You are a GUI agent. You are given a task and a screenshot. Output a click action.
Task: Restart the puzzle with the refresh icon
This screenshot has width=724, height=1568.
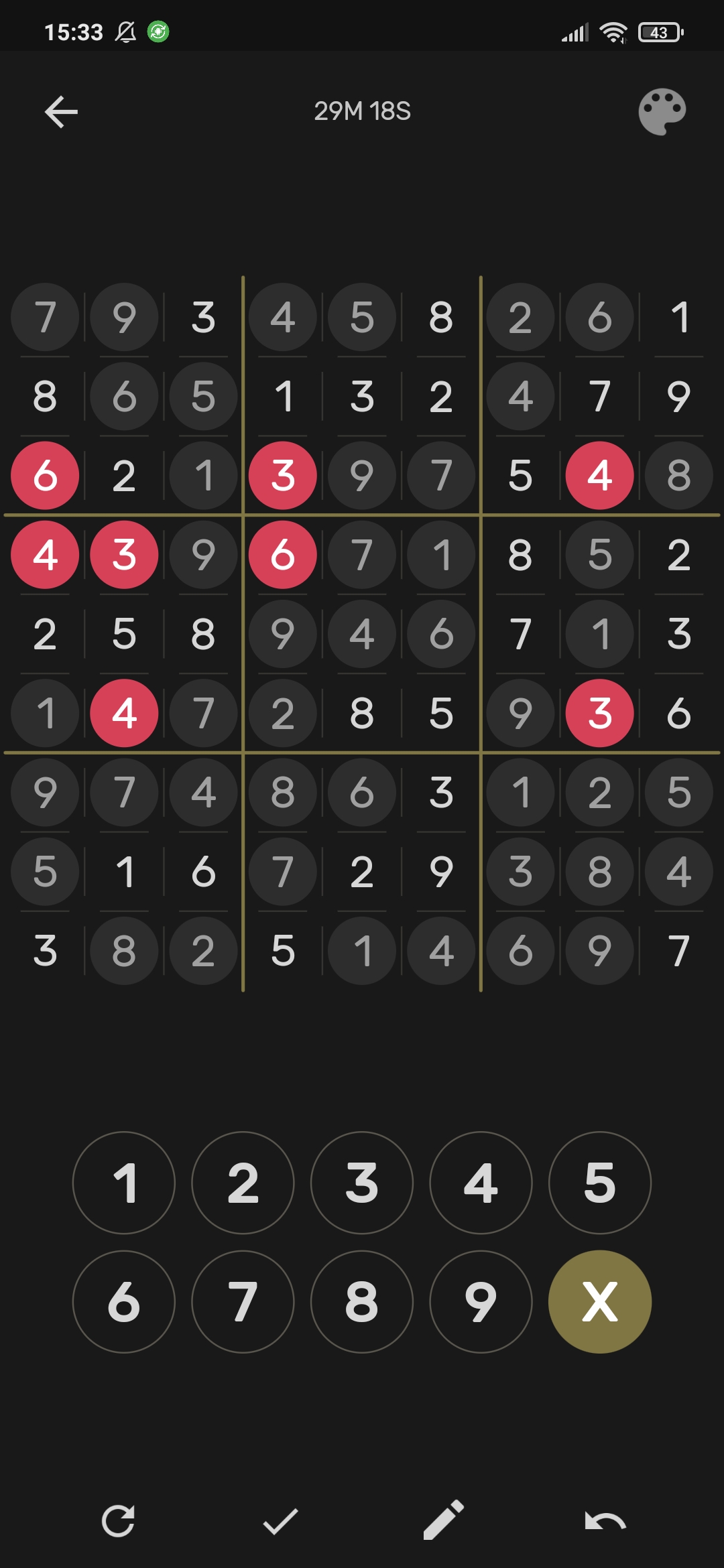119,1521
